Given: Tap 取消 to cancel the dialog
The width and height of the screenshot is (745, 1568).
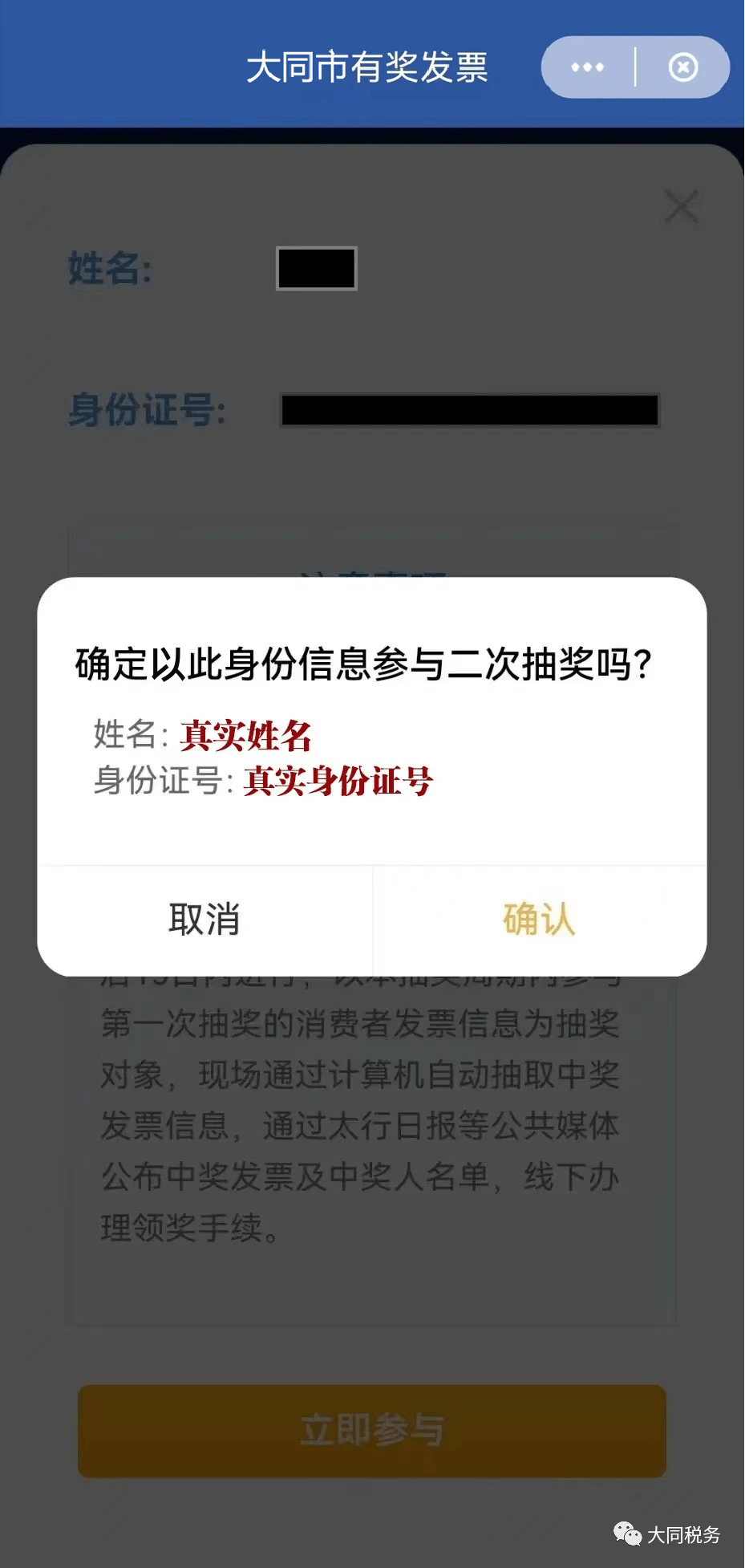Looking at the screenshot, I should (204, 920).
